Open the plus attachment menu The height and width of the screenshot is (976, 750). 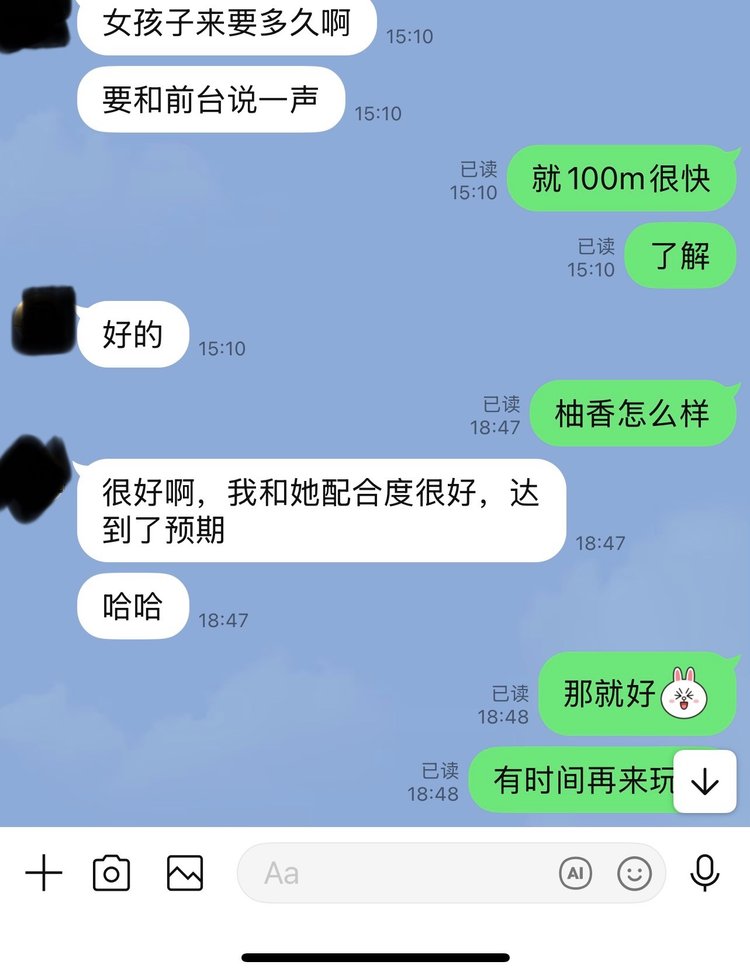pos(43,873)
